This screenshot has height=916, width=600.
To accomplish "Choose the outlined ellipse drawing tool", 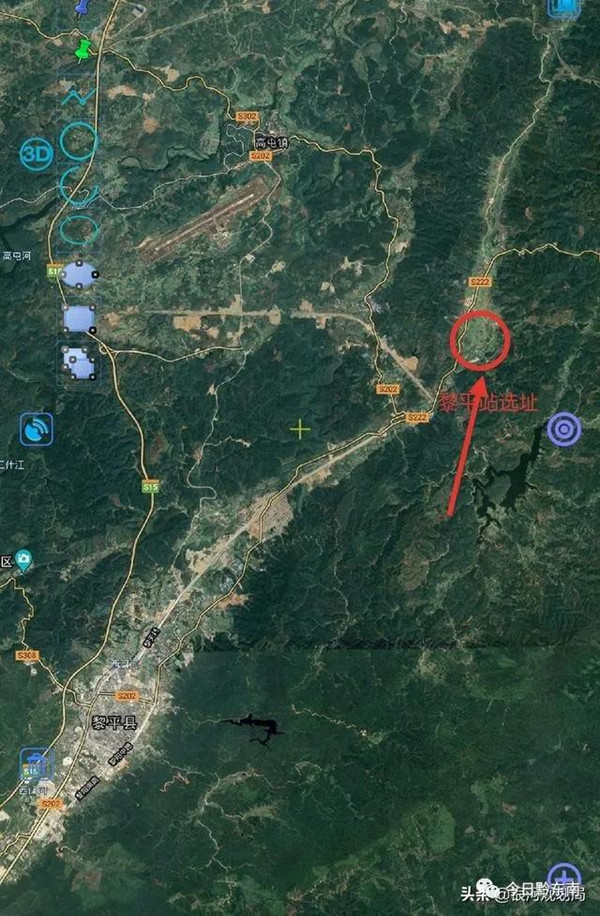I will point(79,229).
